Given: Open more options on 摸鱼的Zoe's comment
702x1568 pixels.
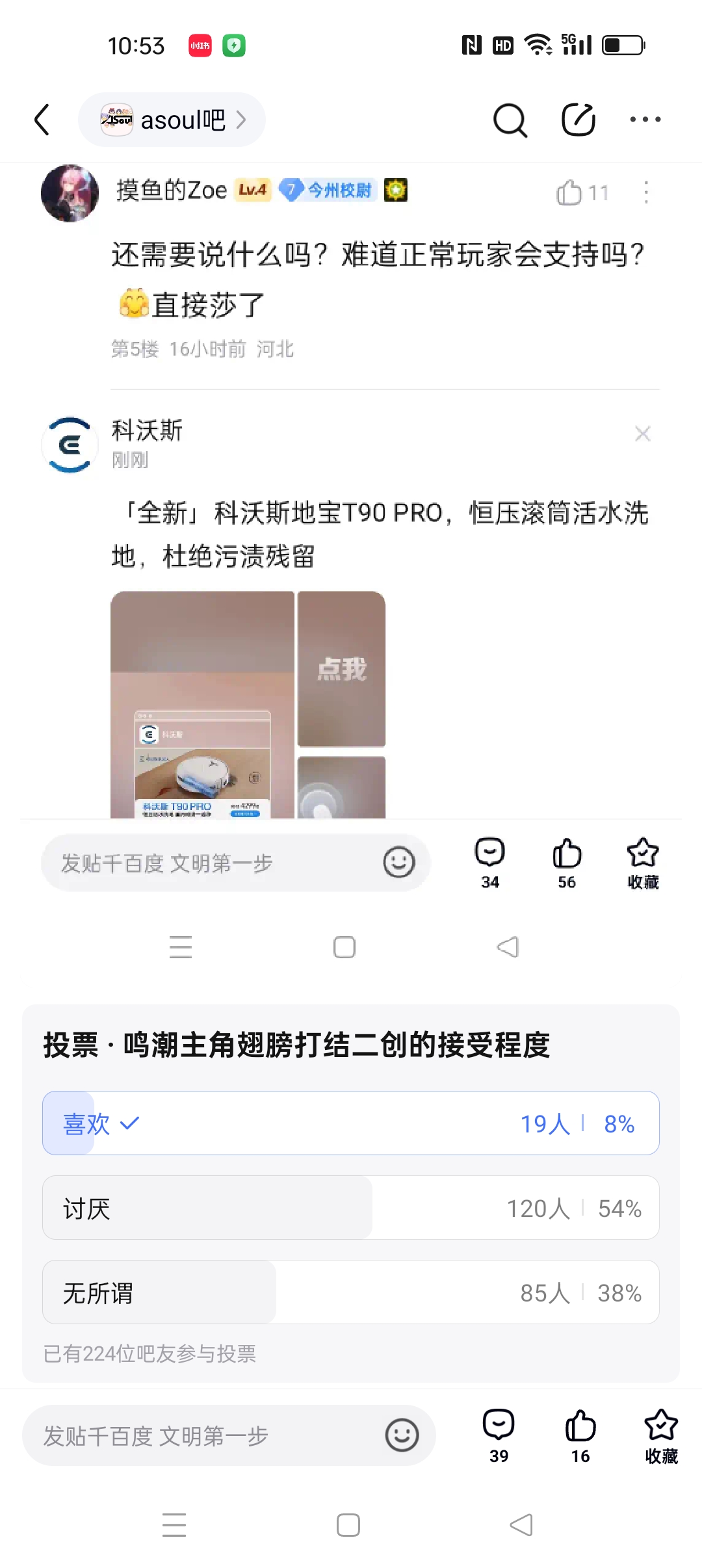Looking at the screenshot, I should (x=645, y=193).
